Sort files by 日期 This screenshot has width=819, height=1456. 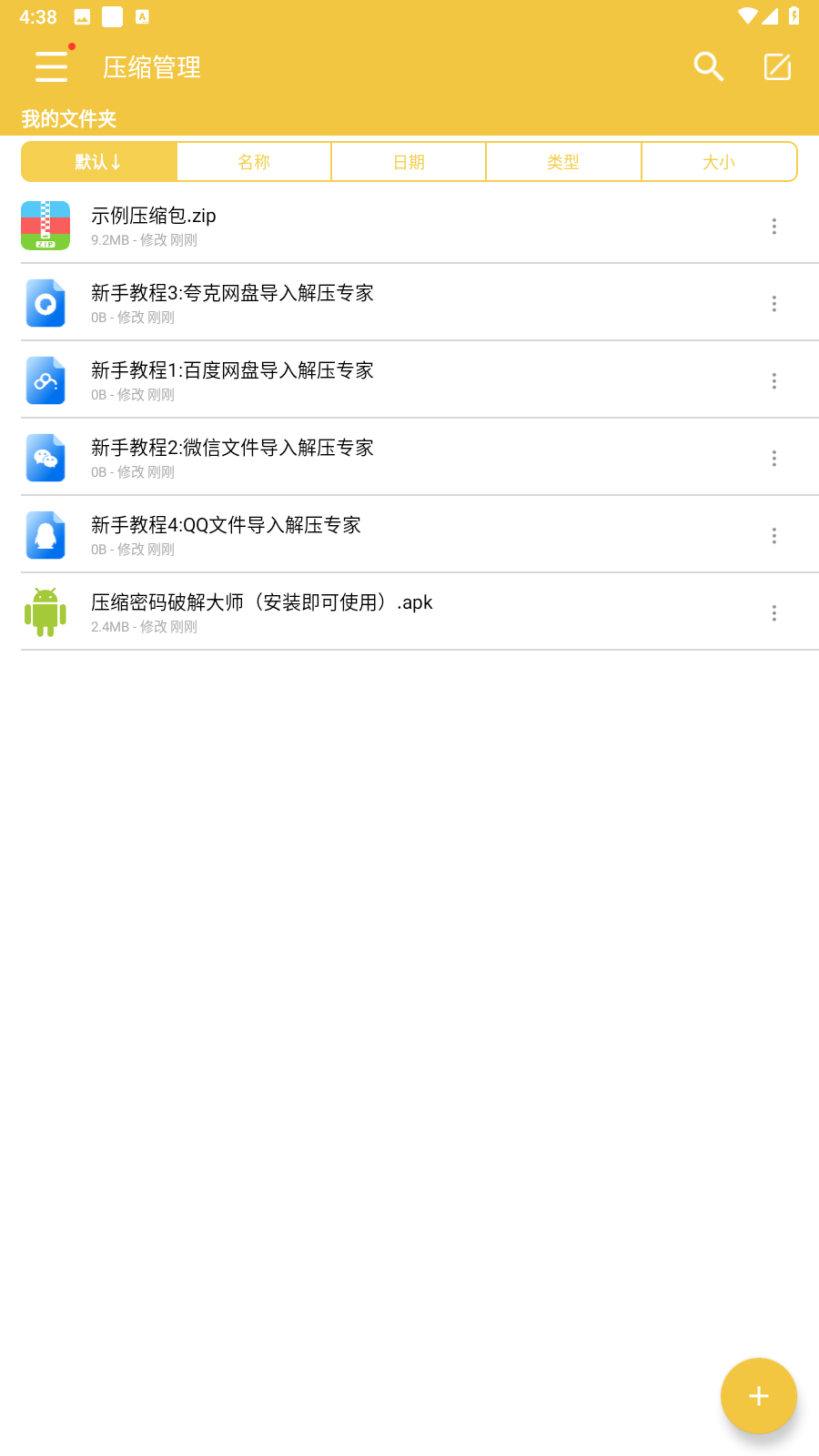409,162
